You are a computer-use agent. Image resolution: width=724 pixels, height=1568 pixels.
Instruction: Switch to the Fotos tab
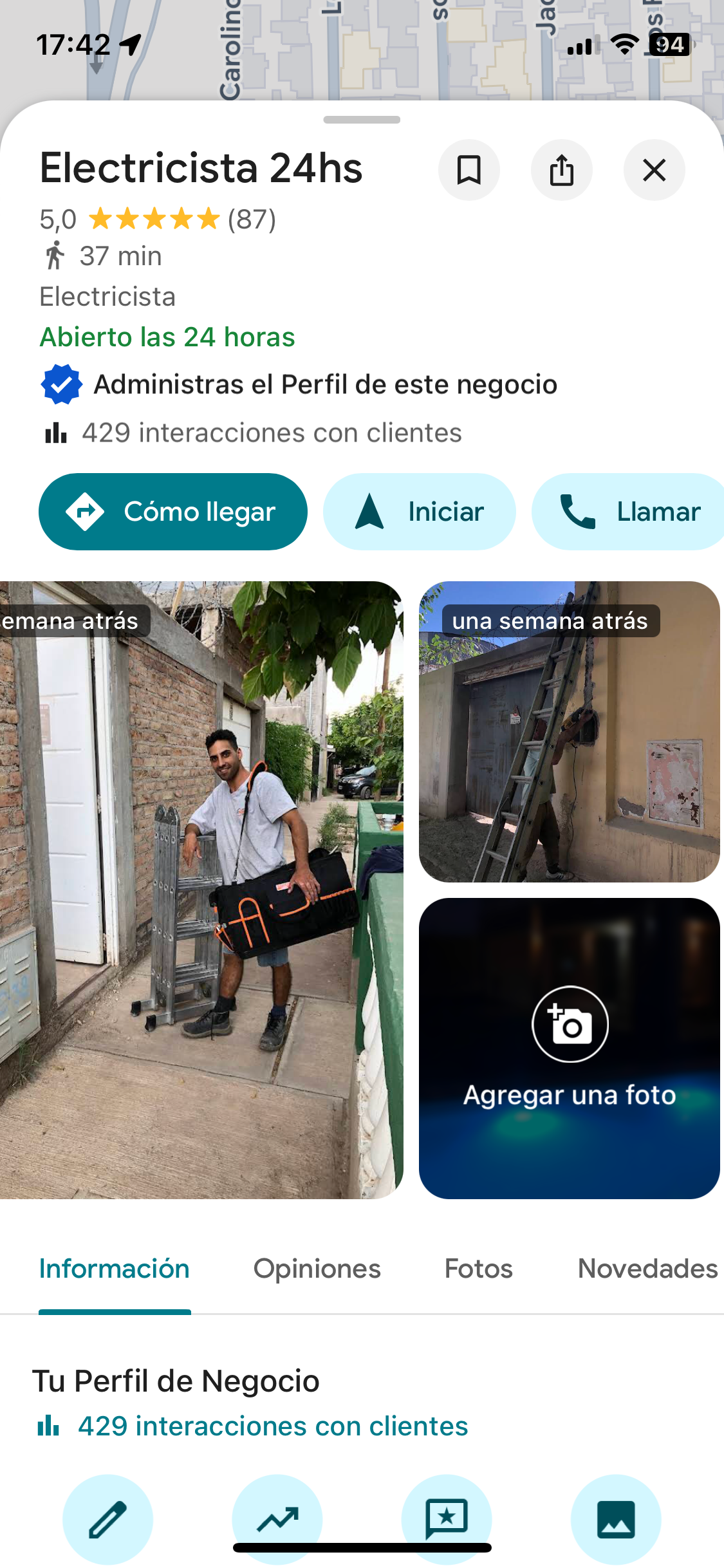478,1269
